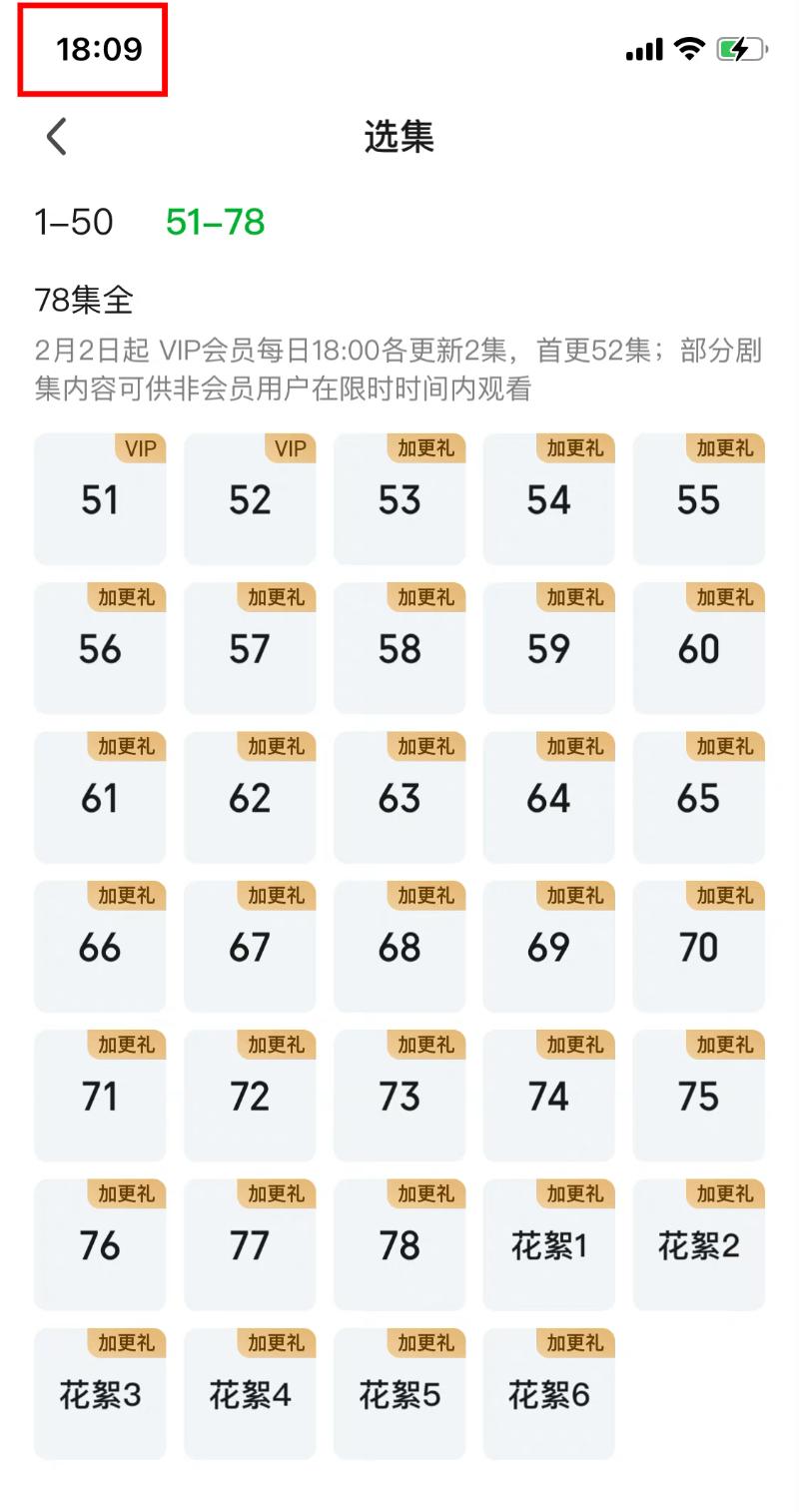Play the finale episode 78
The image size is (799, 1512).
point(399,1245)
